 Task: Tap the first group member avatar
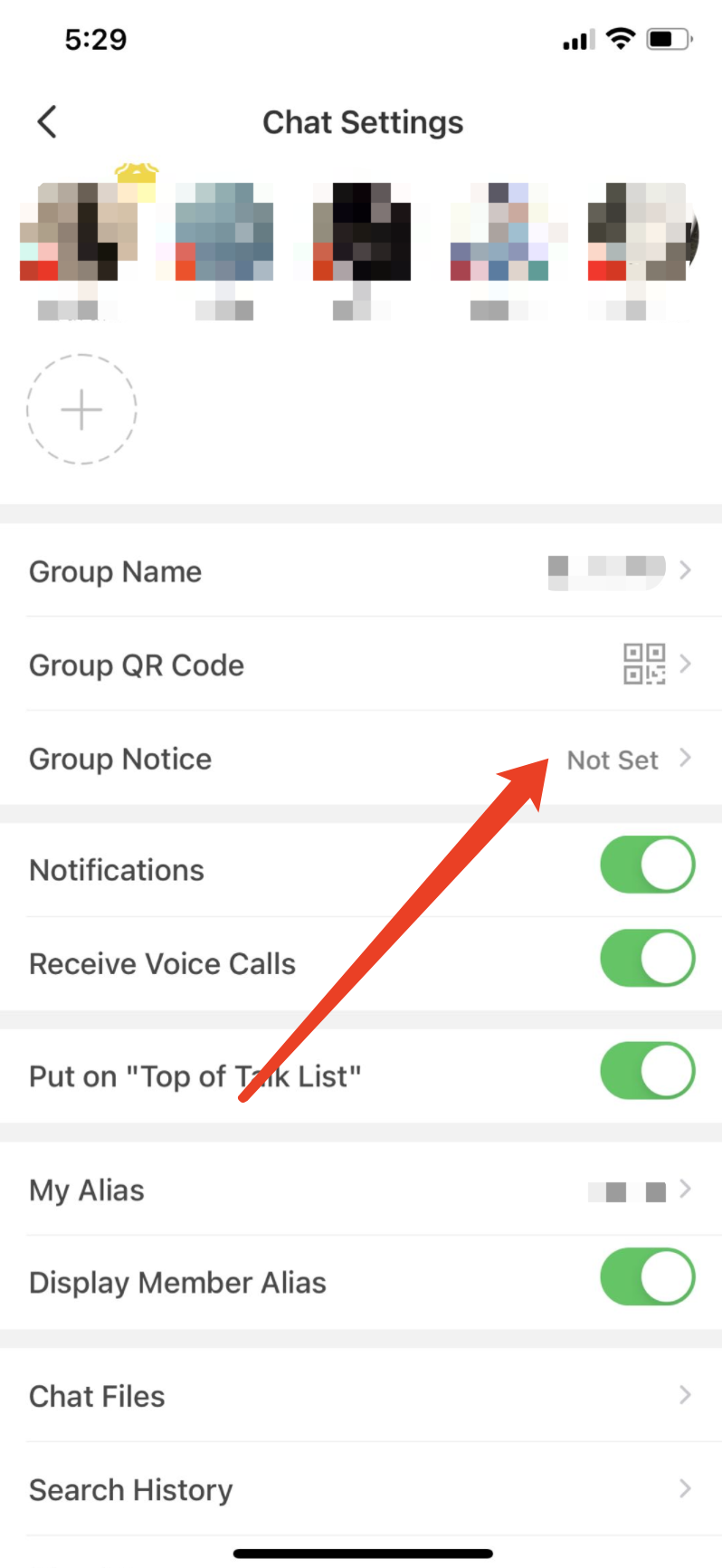pyautogui.click(x=80, y=233)
